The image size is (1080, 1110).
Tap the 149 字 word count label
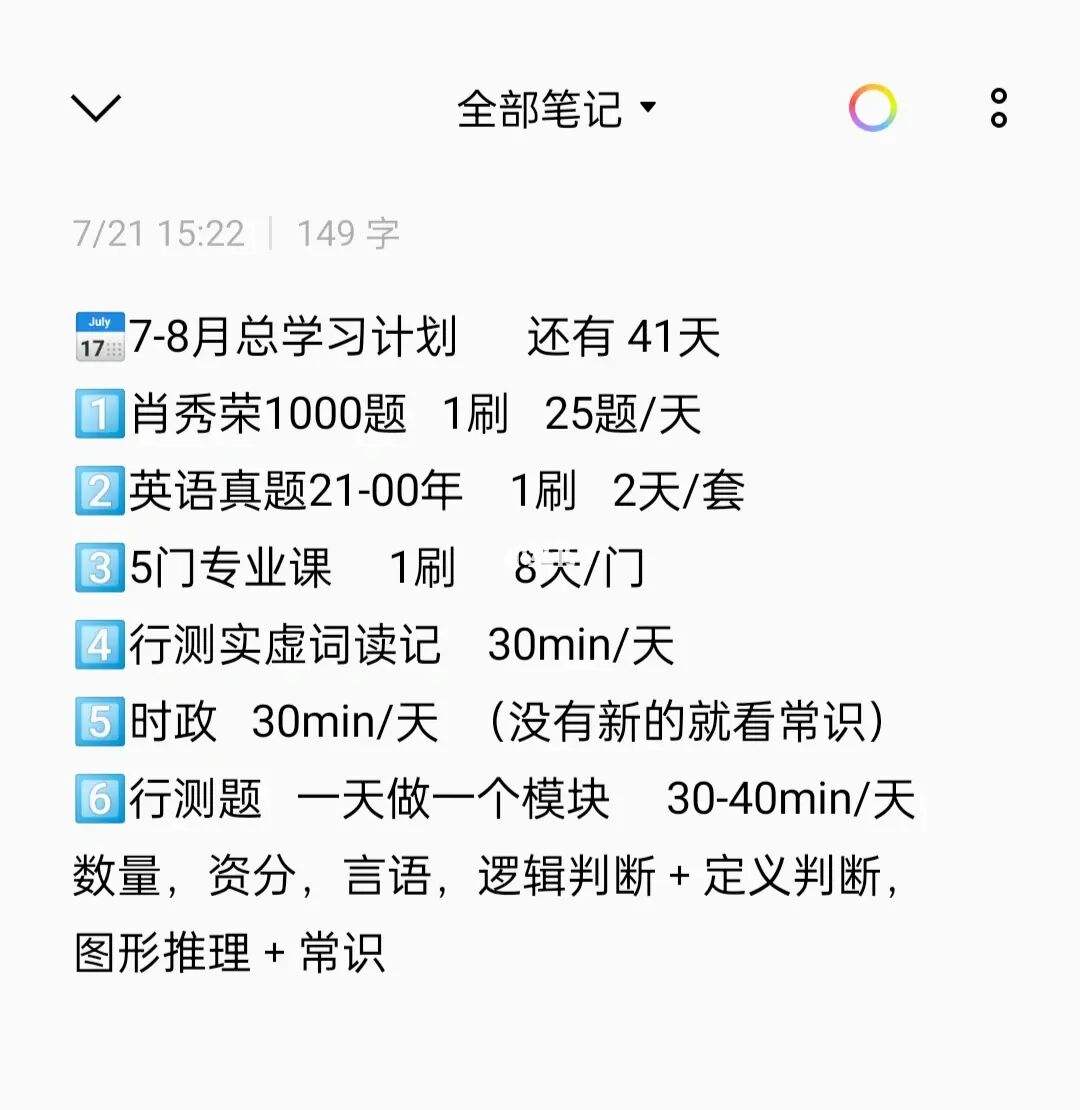click(x=347, y=233)
